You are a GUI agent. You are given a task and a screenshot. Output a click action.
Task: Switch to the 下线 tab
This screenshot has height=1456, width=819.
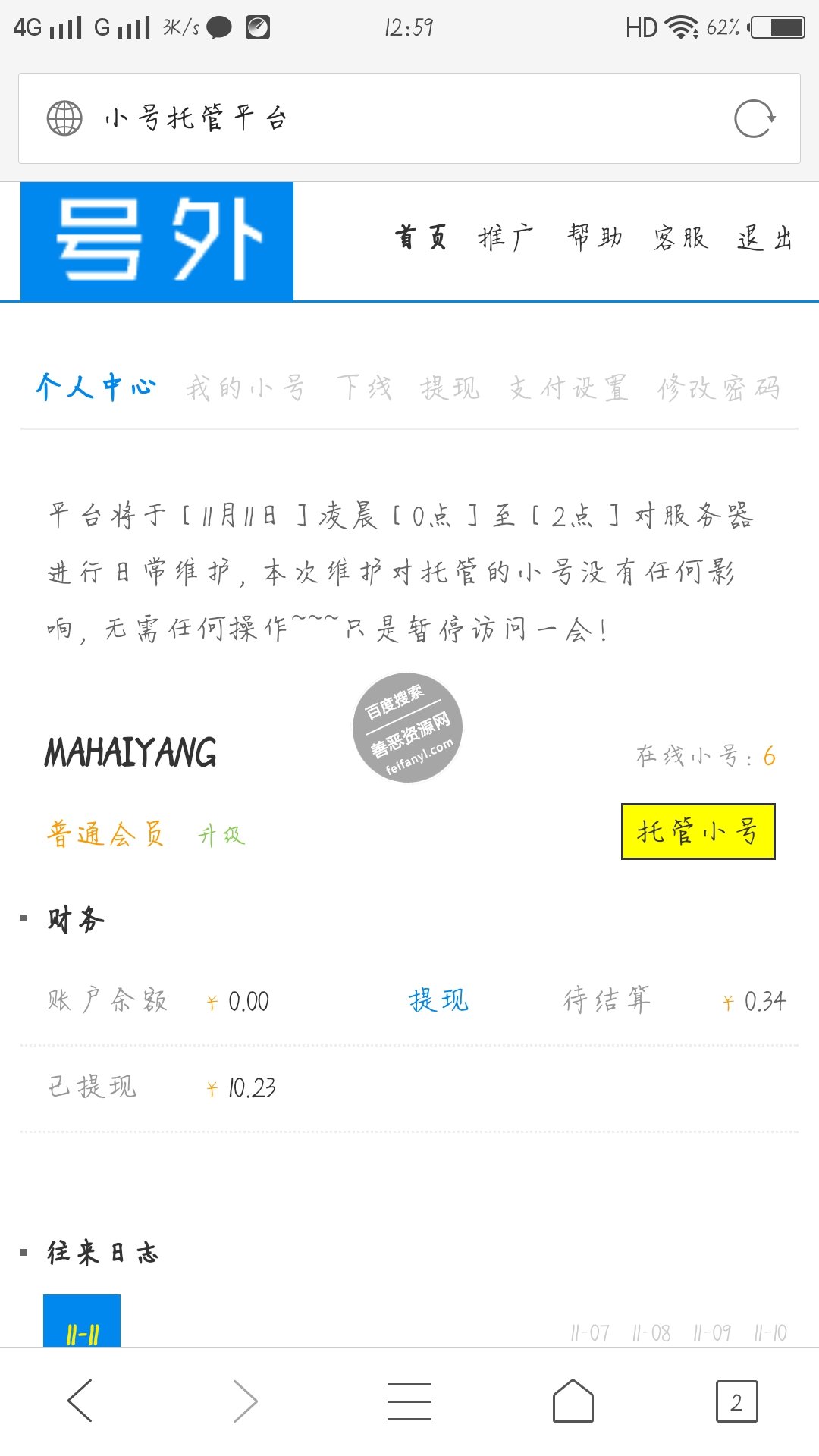364,388
